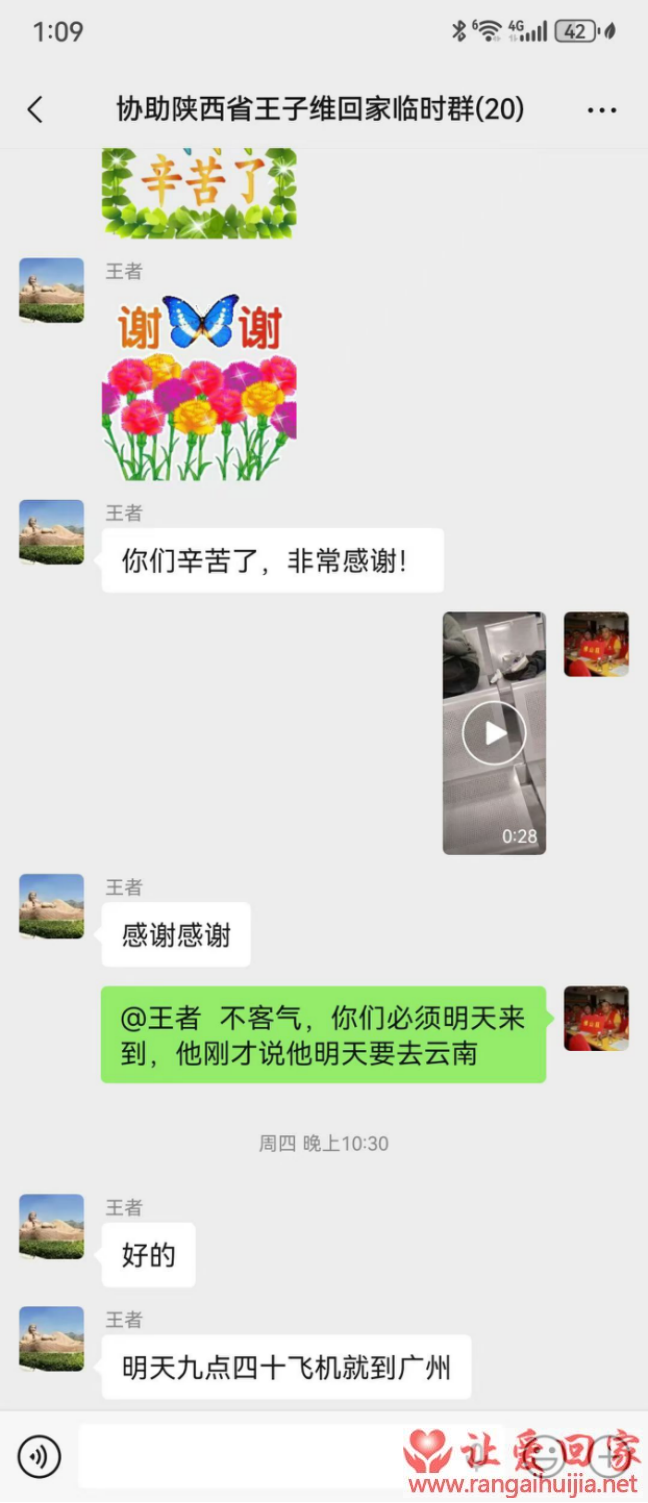648x1503 pixels.
Task: Tap the avatar beside 明天九点四十飞机就到广州
Action: click(51, 1338)
